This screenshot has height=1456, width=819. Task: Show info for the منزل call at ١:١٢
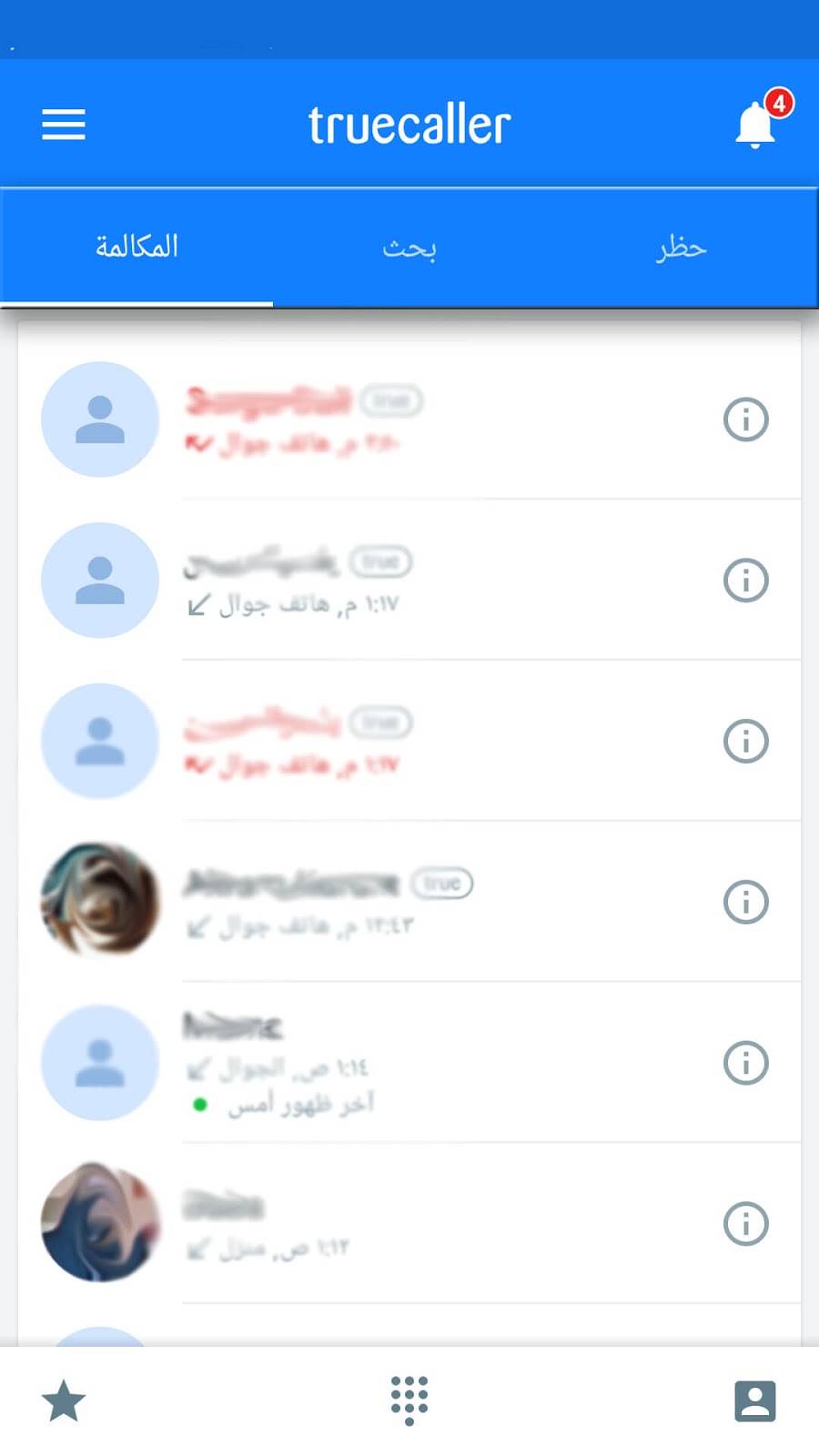(745, 1224)
